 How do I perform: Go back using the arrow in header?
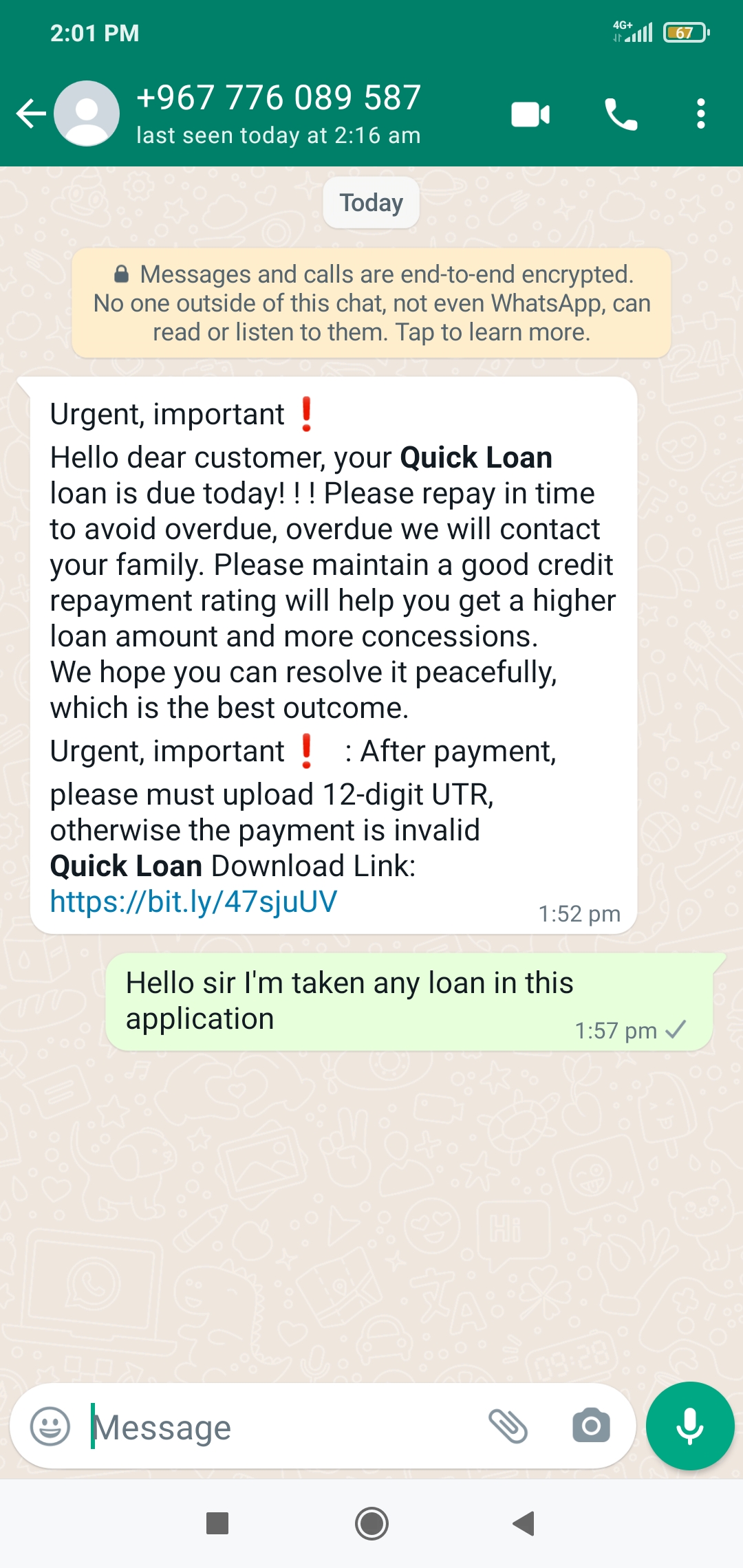[31, 113]
